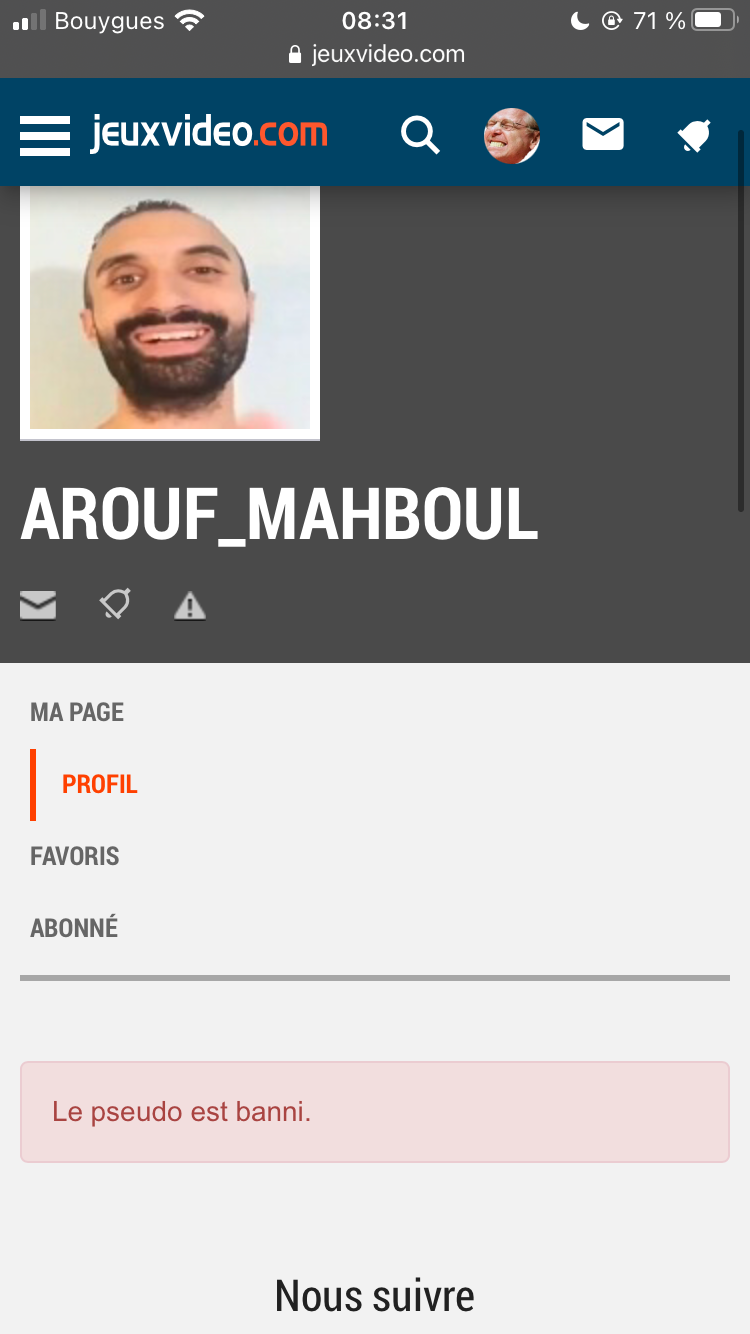Tap the jeuxvideo.com logo to go home
This screenshot has height=1334, width=750.
[x=209, y=133]
